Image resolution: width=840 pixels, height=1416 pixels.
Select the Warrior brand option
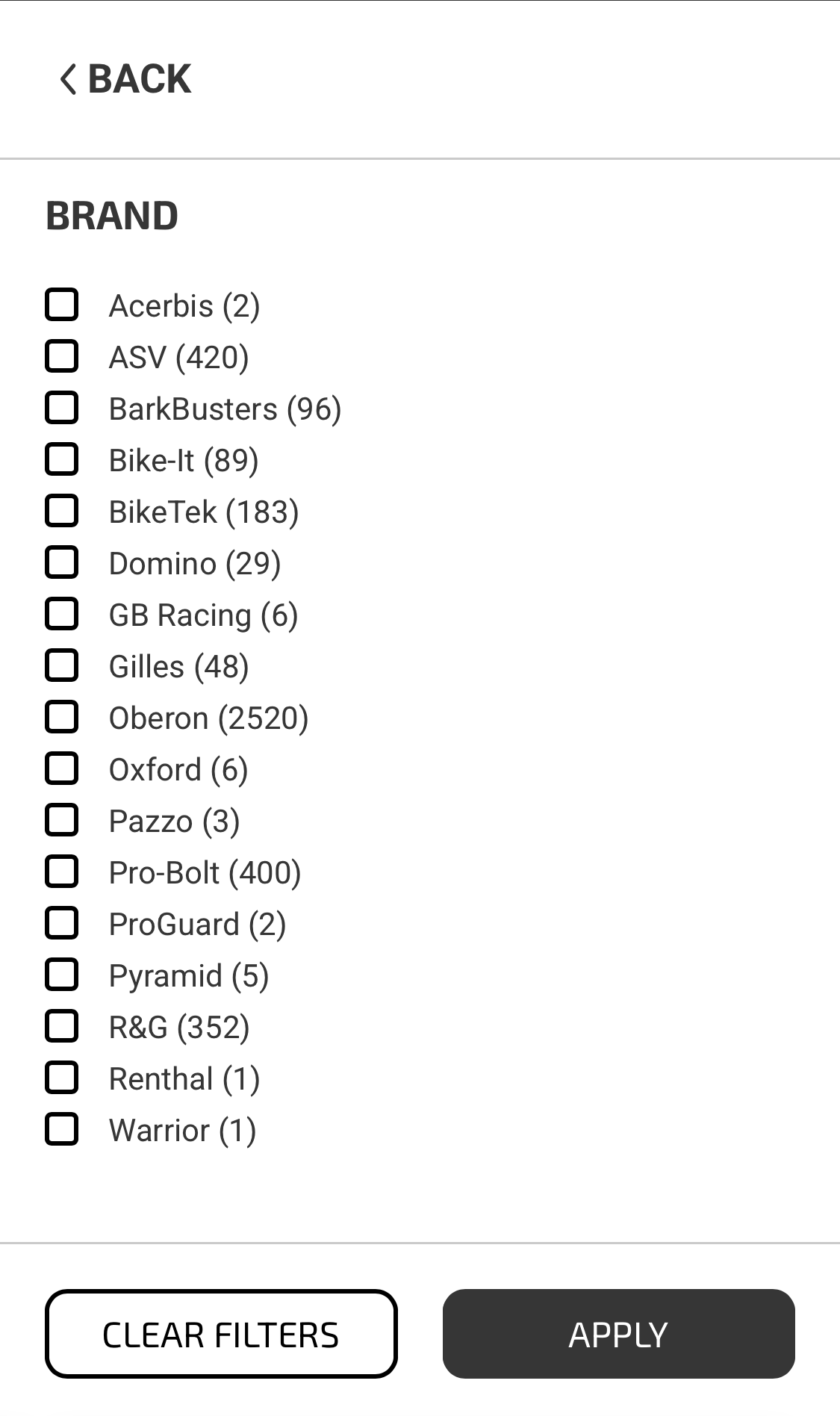point(62,1129)
